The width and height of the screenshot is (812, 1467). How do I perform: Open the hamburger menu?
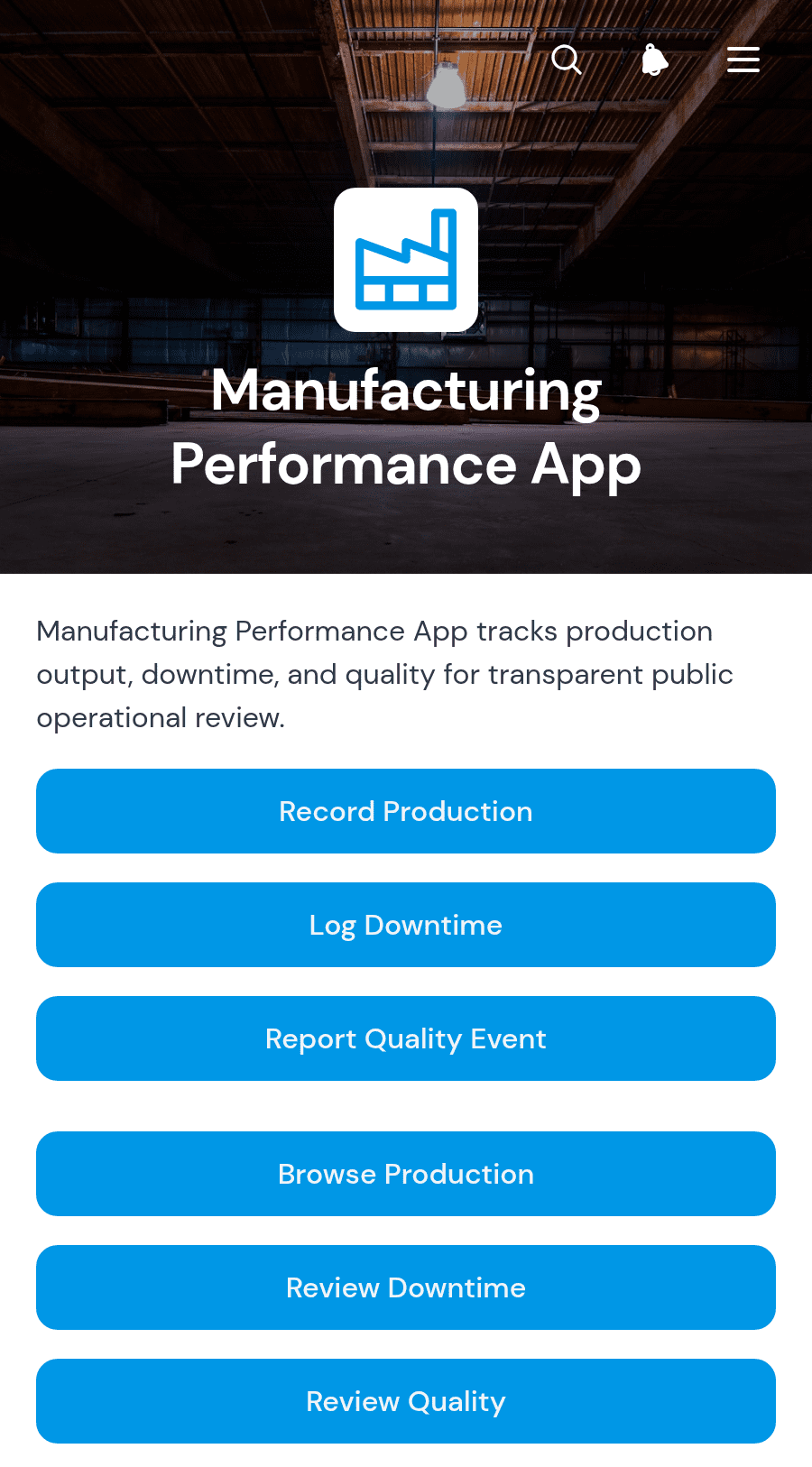(x=743, y=60)
